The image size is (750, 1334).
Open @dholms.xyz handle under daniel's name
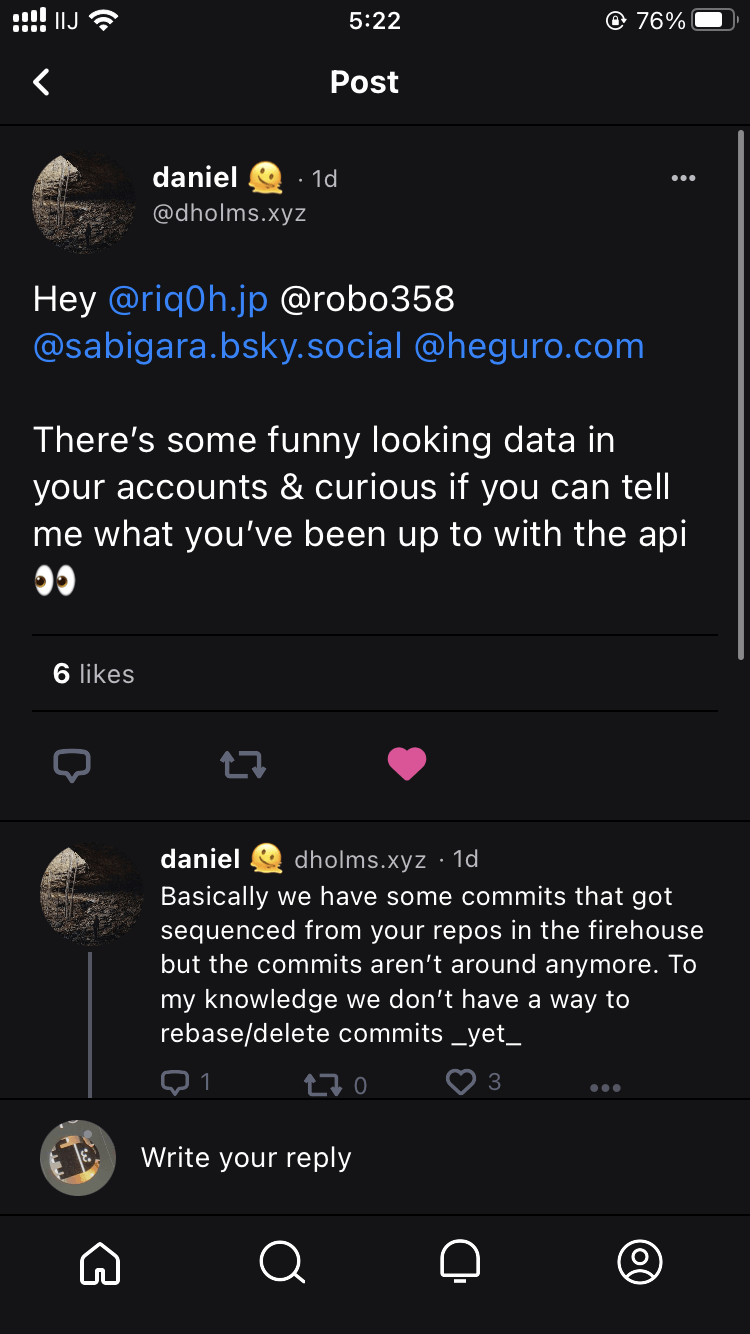(x=228, y=213)
